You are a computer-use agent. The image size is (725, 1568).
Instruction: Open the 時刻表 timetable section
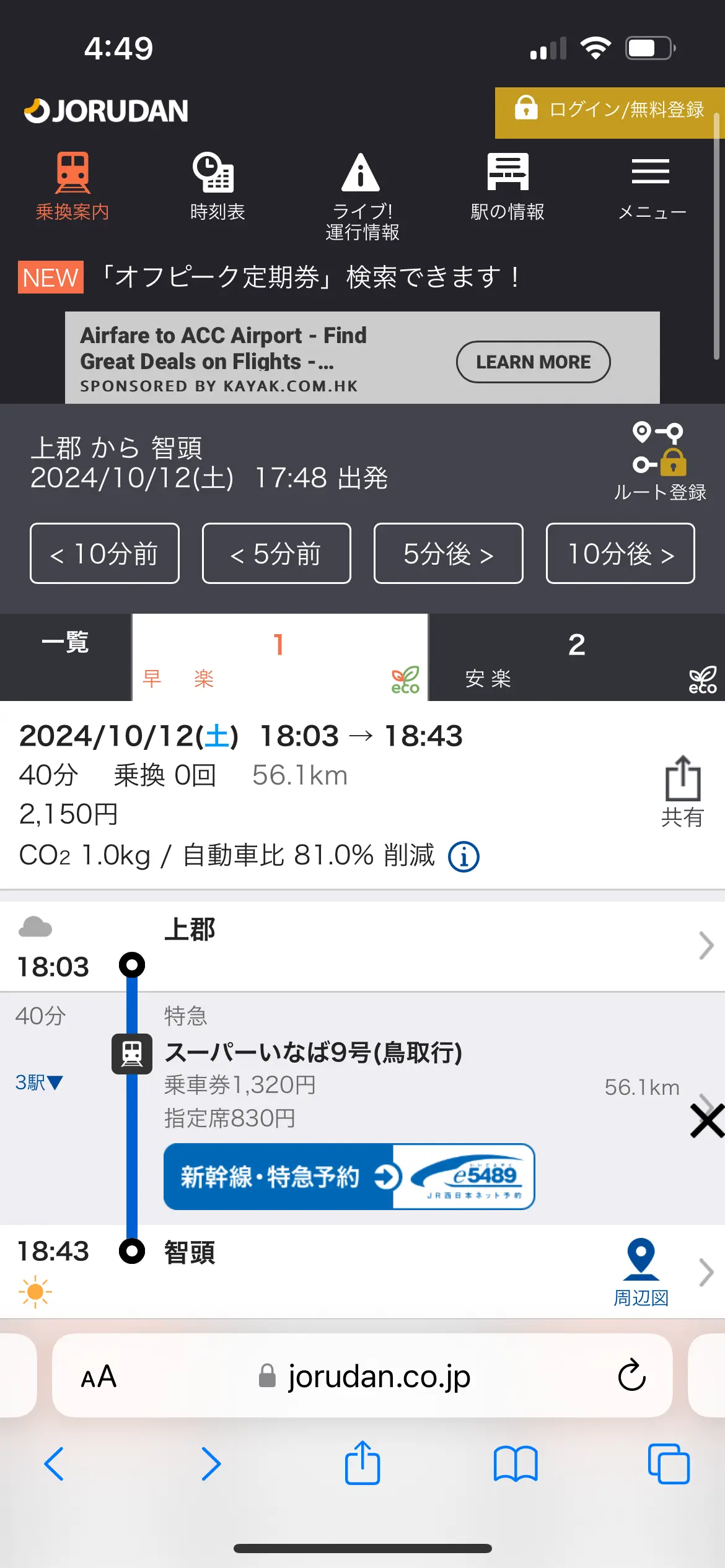pyautogui.click(x=217, y=187)
